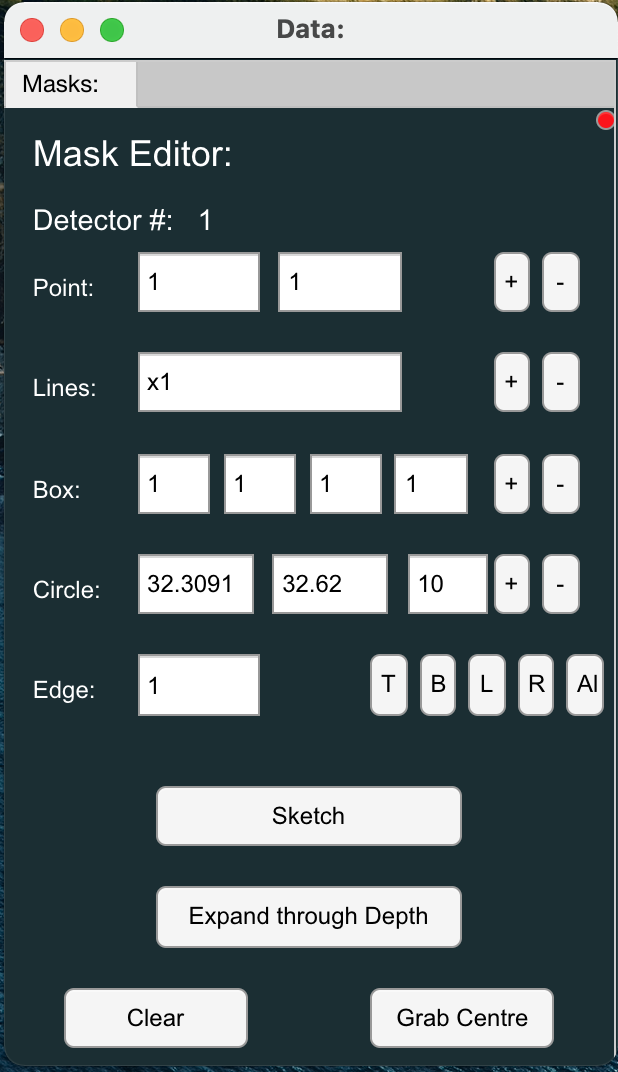Edit the Lines field containing x1
Image resolution: width=618 pixels, height=1072 pixels.
270,383
